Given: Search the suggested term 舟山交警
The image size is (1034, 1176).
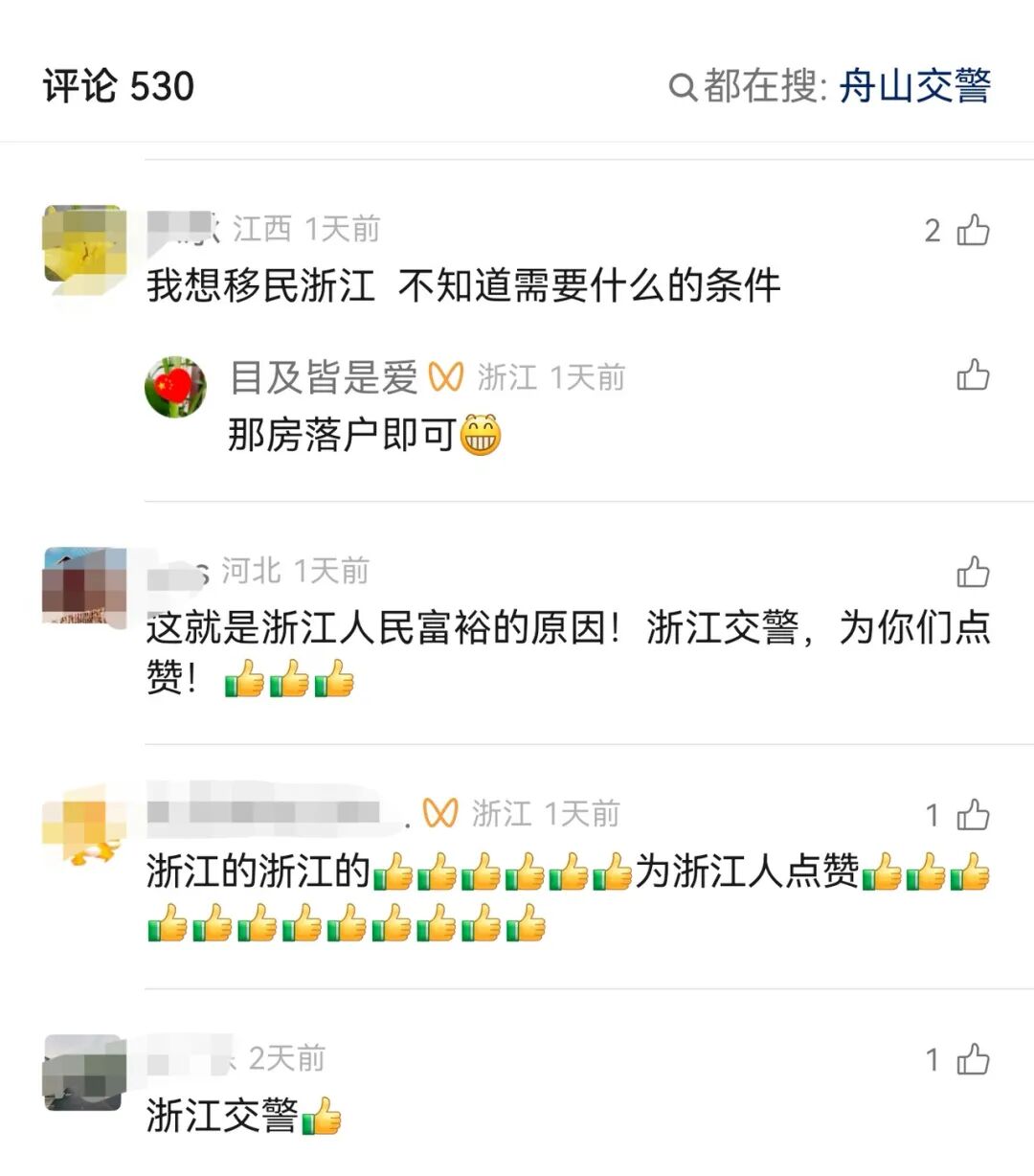Looking at the screenshot, I should tap(913, 86).
